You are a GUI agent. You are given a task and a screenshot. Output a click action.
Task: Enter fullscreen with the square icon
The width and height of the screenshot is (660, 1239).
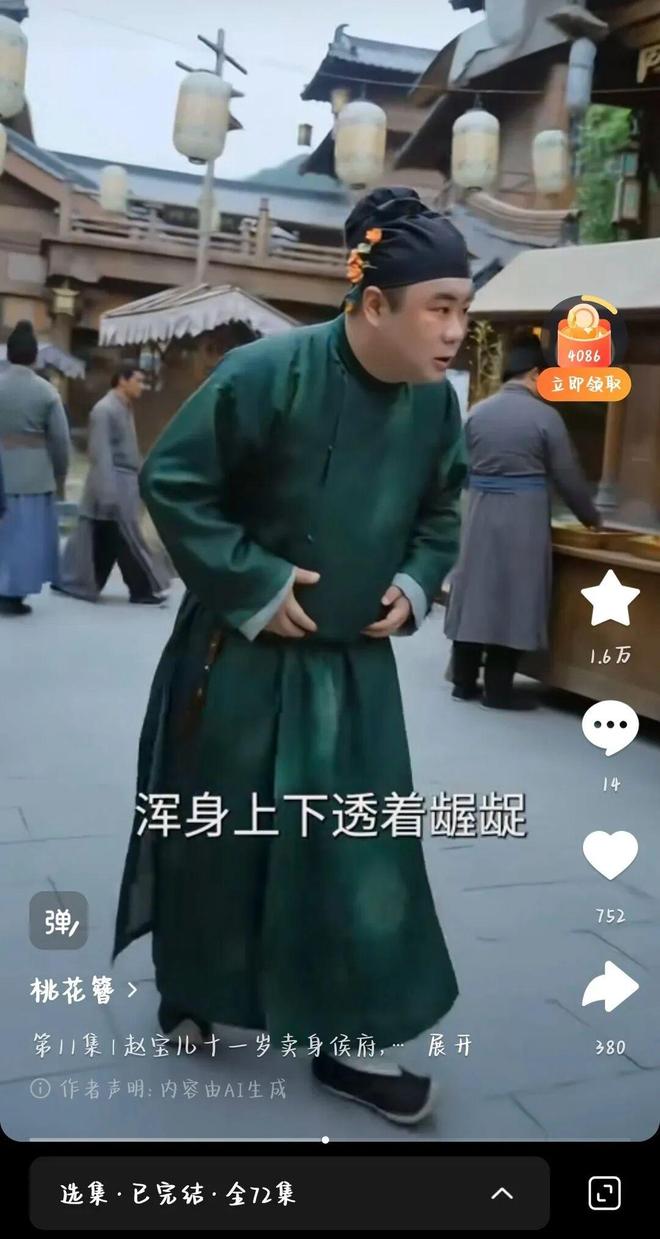604,1193
